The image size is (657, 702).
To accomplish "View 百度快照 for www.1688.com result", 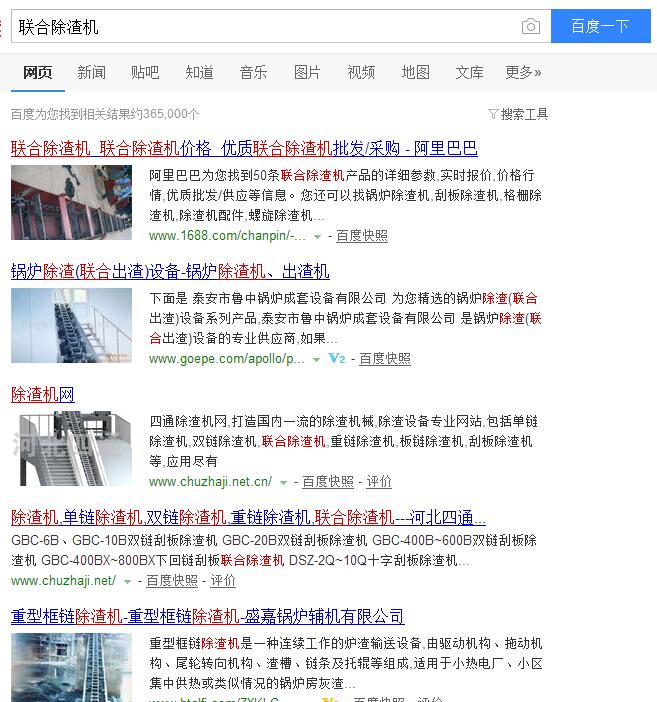I will pyautogui.click(x=362, y=235).
